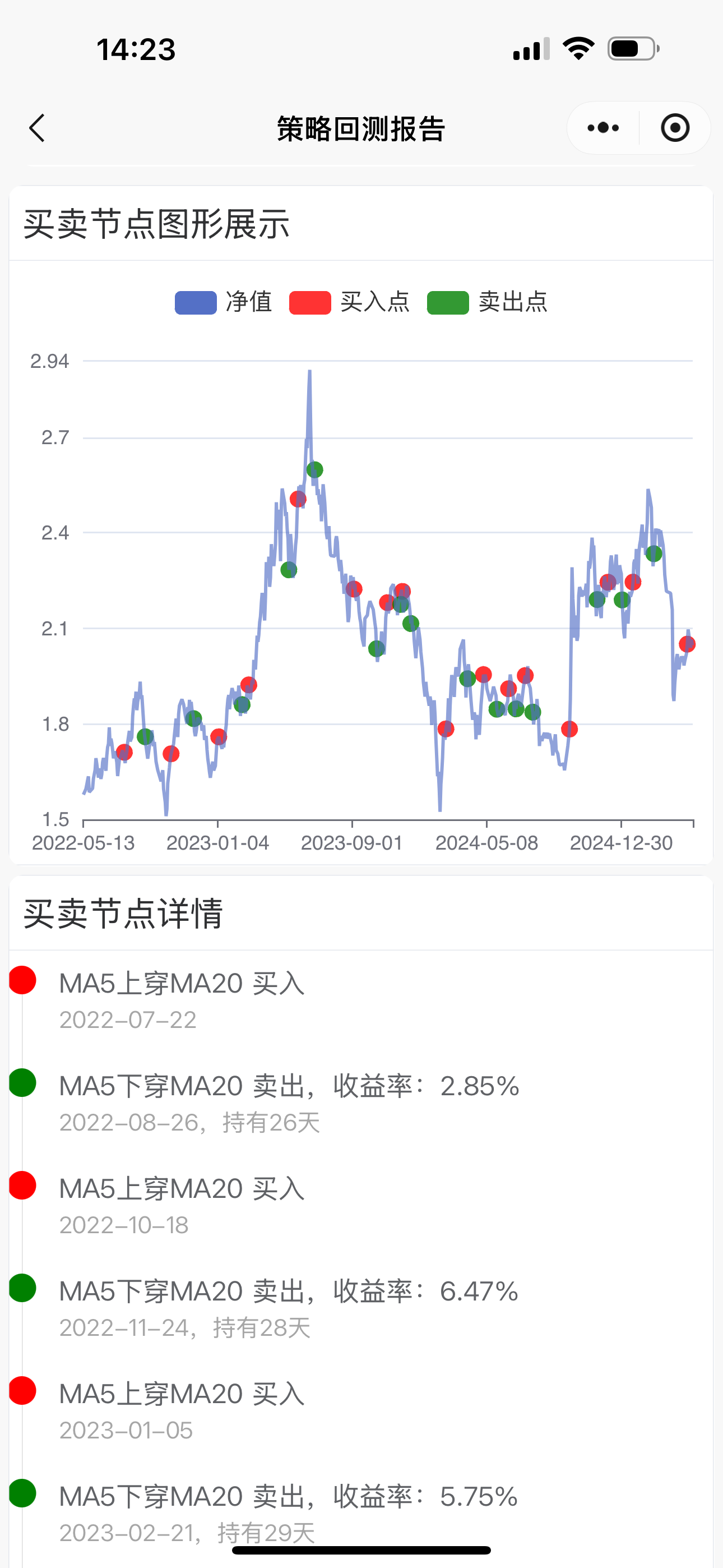723x1568 pixels.
Task: Toggle the 净值 series in the chart legend
Action: tap(224, 302)
